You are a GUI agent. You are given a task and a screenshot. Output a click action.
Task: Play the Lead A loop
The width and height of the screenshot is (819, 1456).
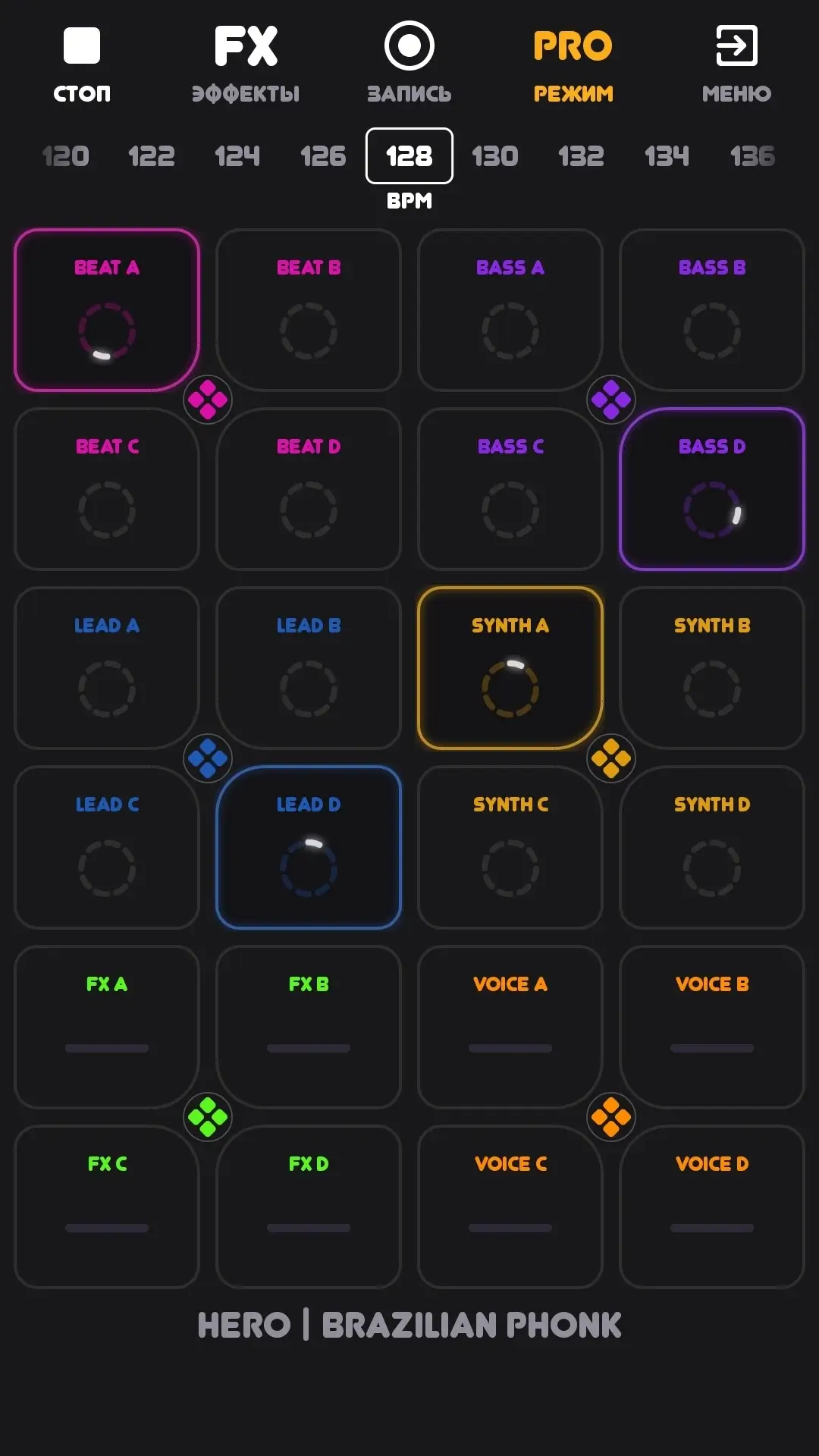pos(107,667)
